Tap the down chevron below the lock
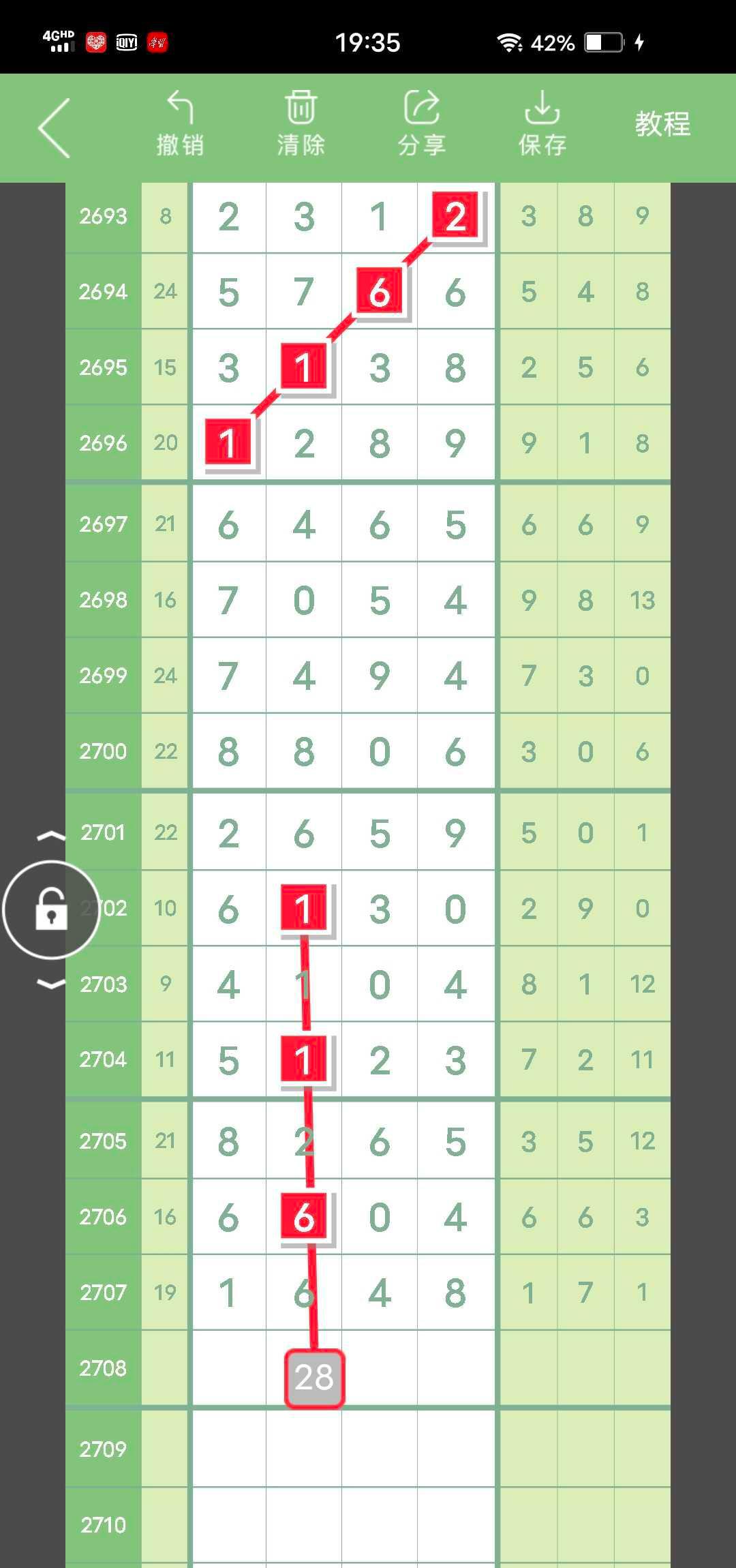This screenshot has height=1568, width=736. (51, 984)
